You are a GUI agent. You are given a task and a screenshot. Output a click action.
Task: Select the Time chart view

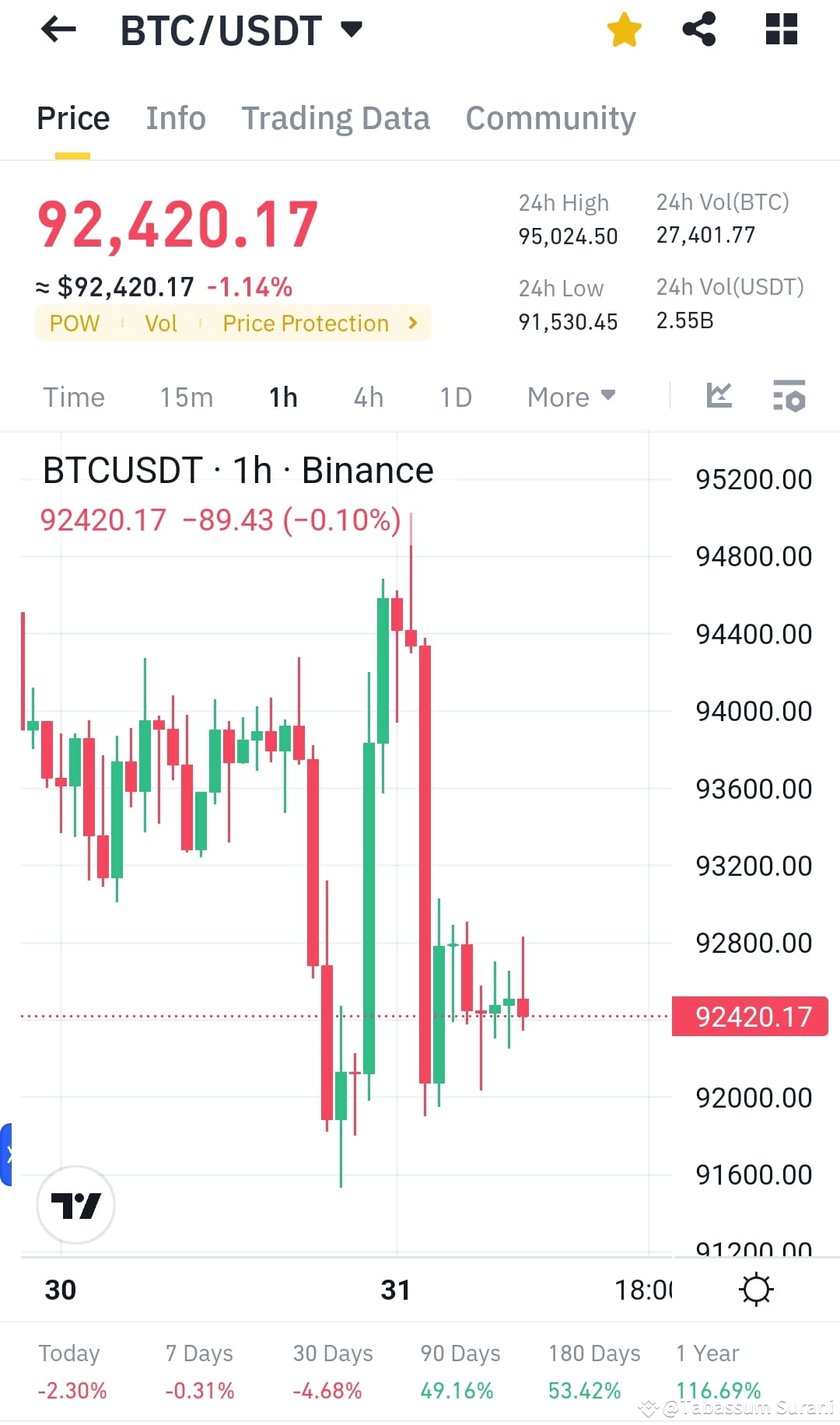pyautogui.click(x=74, y=397)
